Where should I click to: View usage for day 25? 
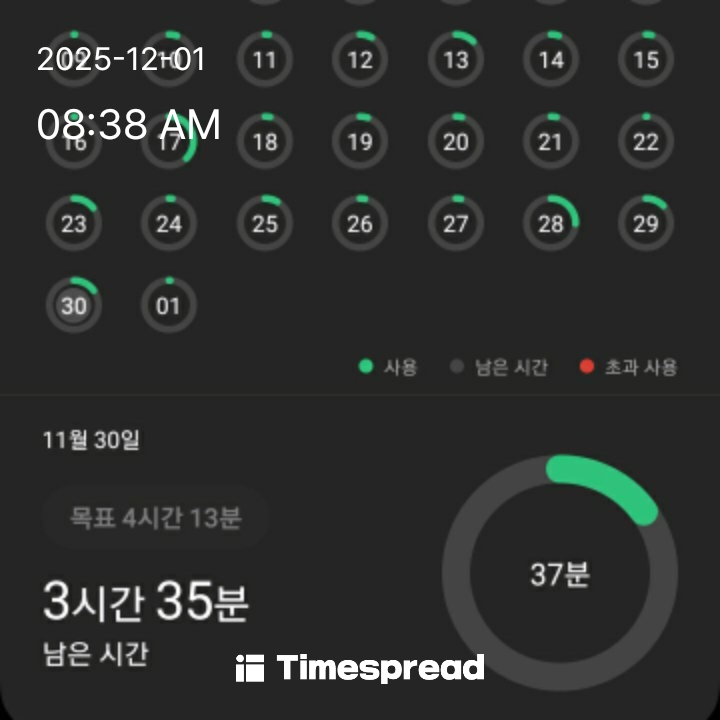[264, 223]
